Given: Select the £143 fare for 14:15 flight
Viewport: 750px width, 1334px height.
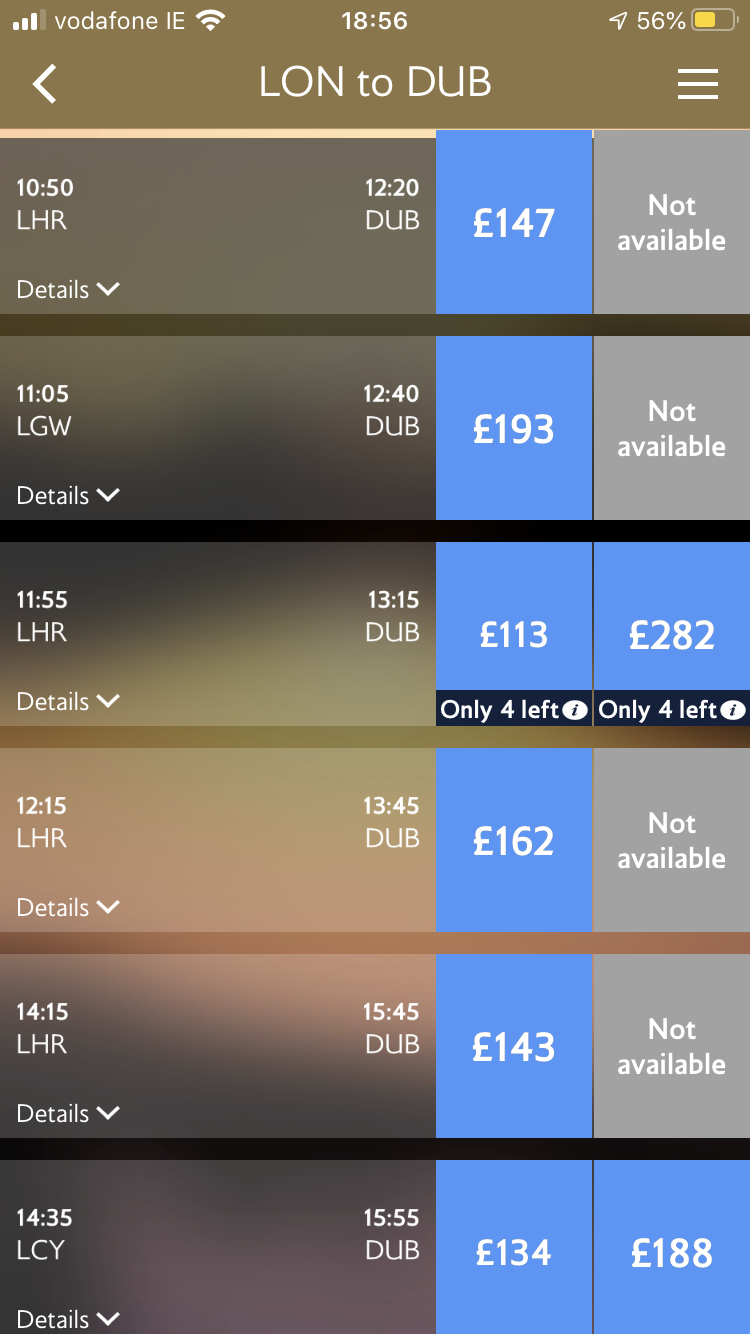Looking at the screenshot, I should [x=514, y=1046].
